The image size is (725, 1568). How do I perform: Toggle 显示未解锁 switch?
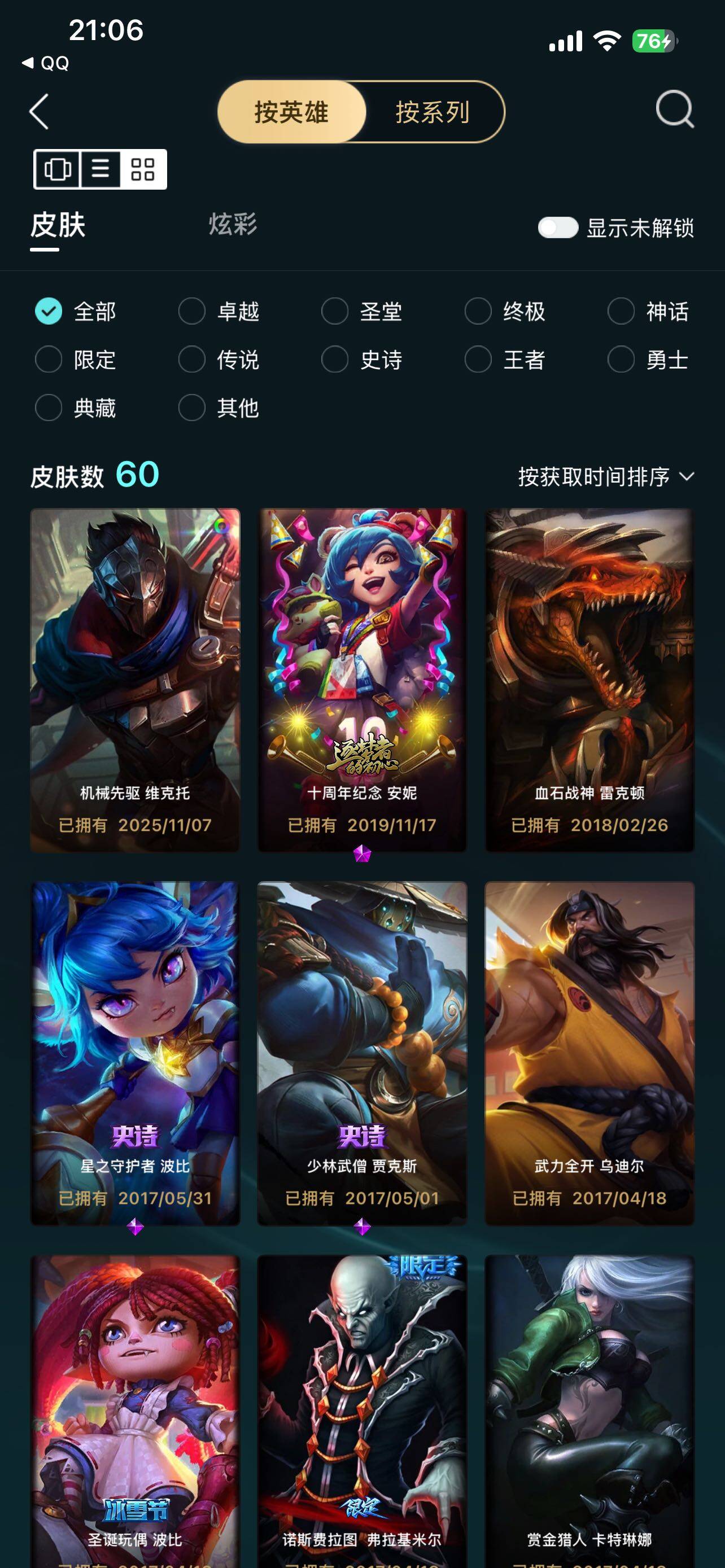[558, 228]
